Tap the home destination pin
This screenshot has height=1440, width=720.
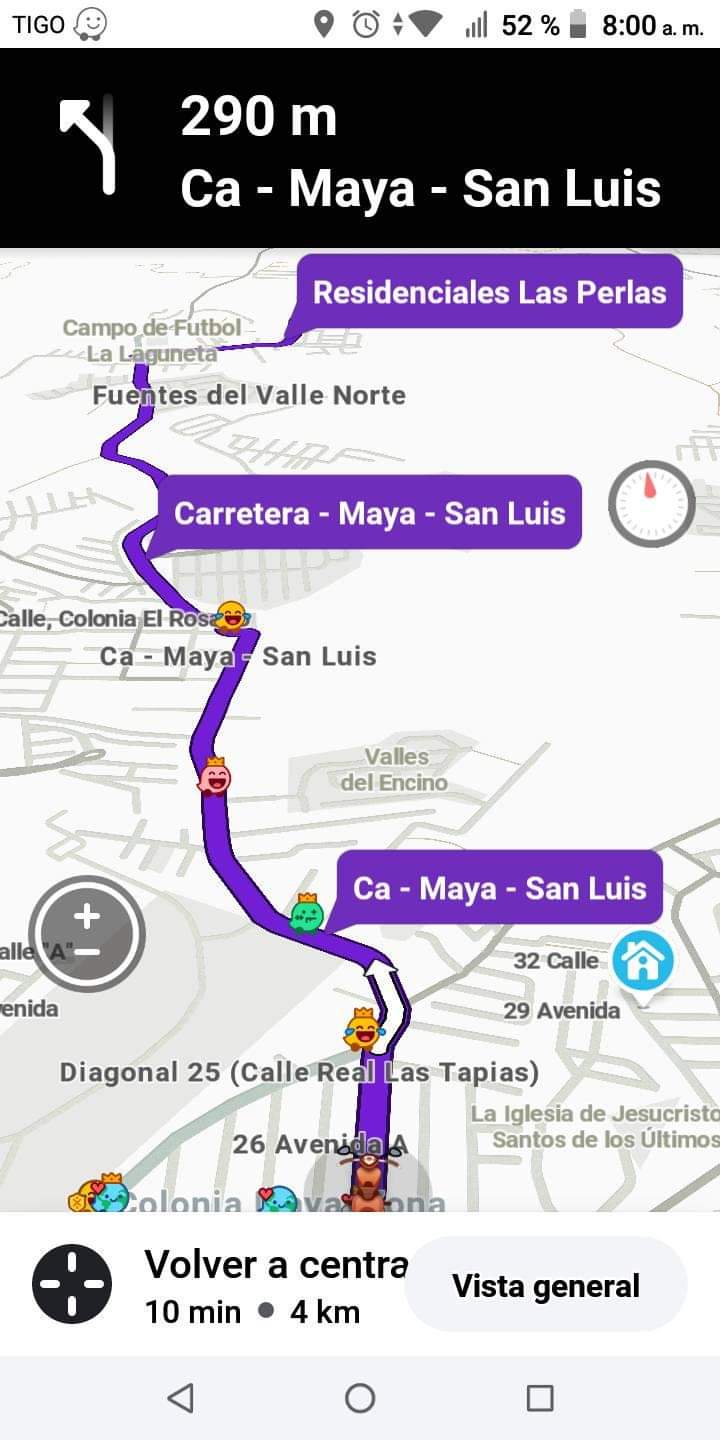[642, 962]
